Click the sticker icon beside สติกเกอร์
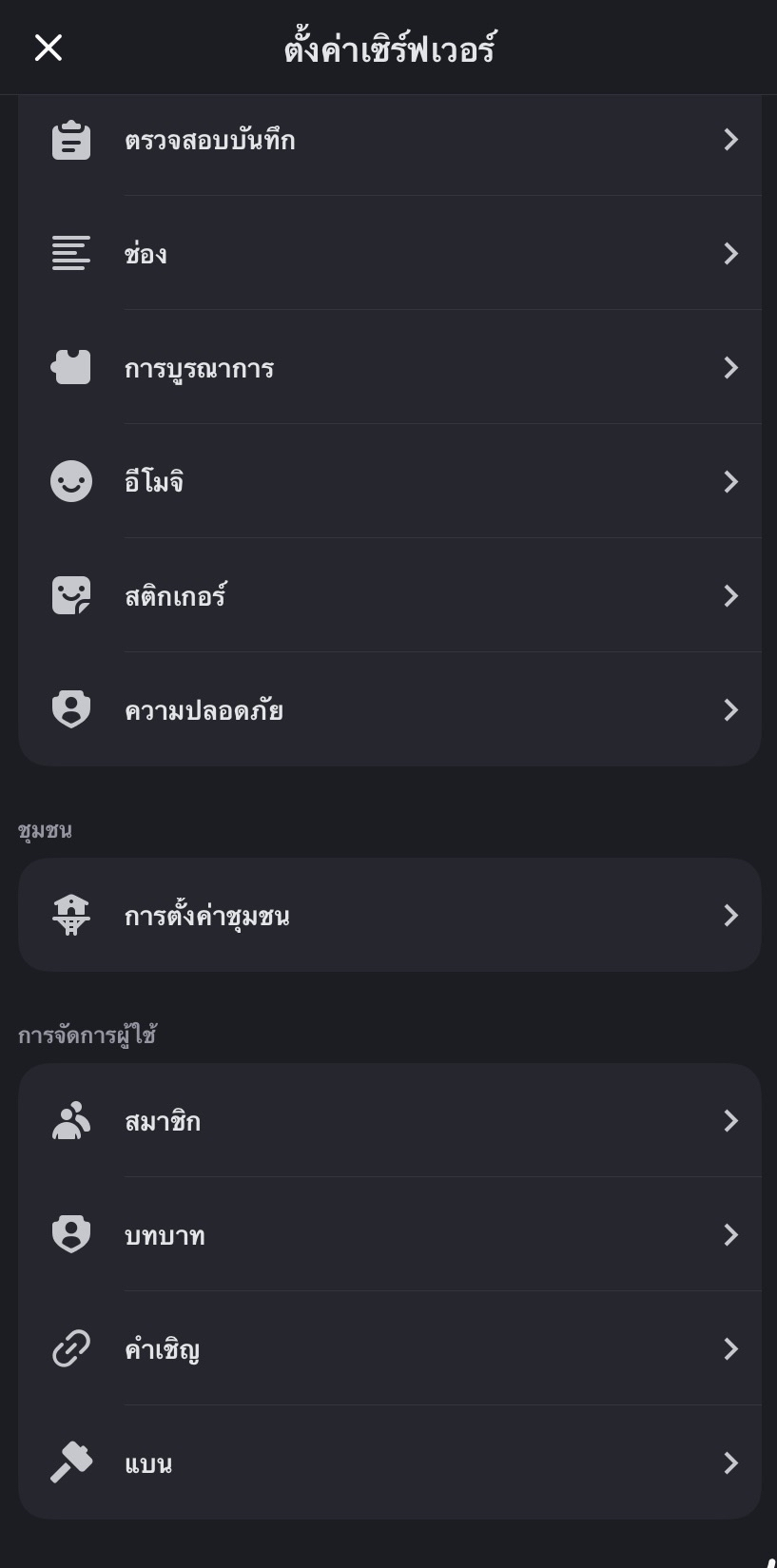Viewport: 777px width, 1568px height. coord(70,595)
